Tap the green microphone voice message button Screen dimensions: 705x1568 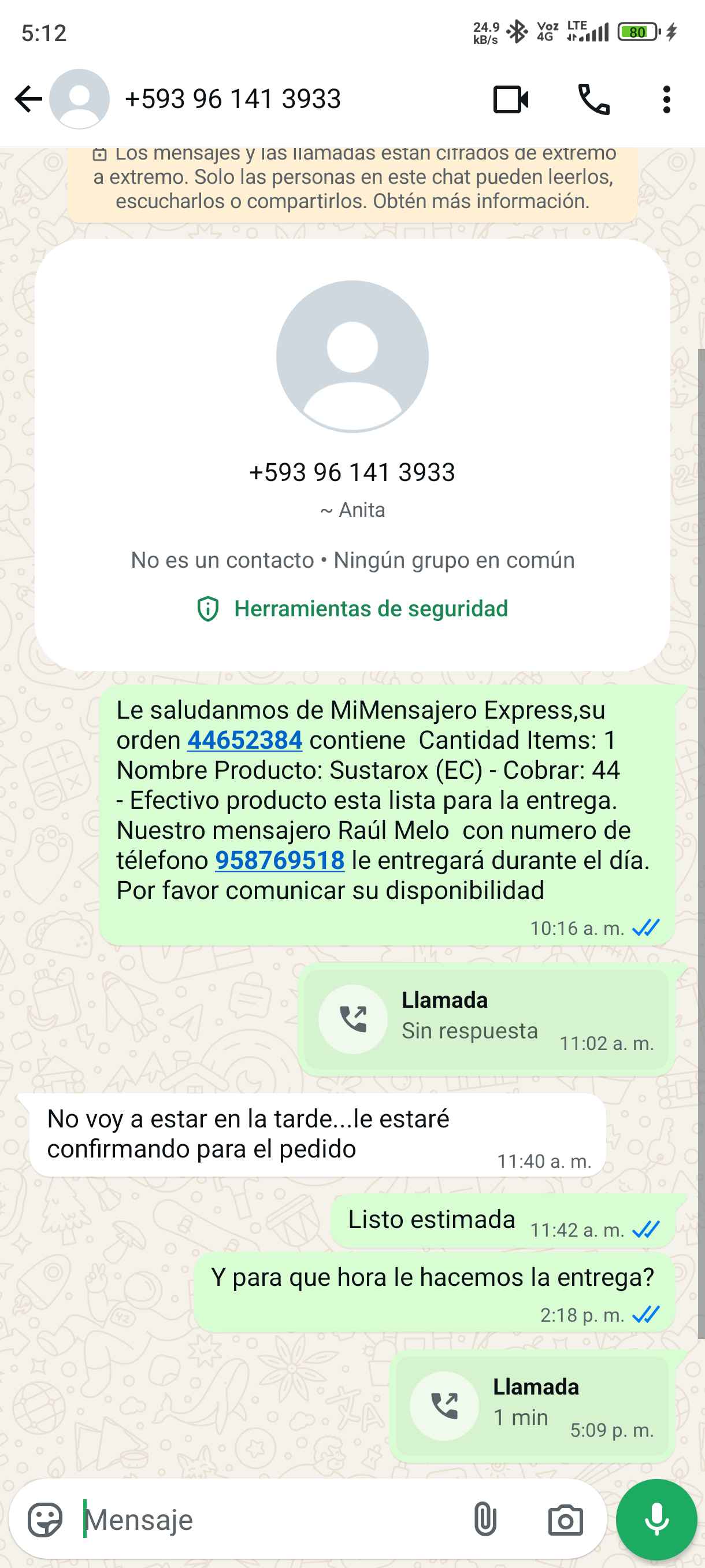656,1520
